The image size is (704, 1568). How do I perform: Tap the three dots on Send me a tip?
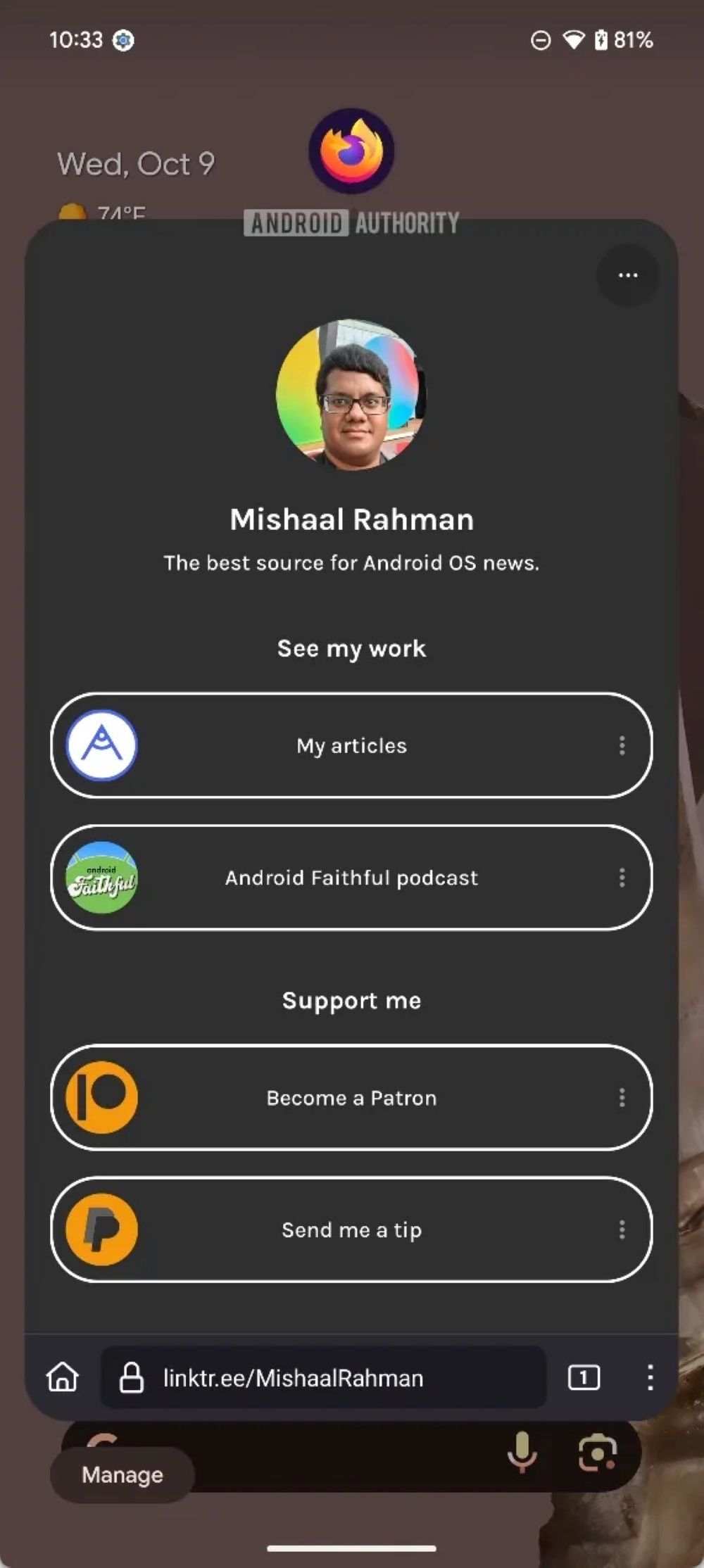[622, 1229]
